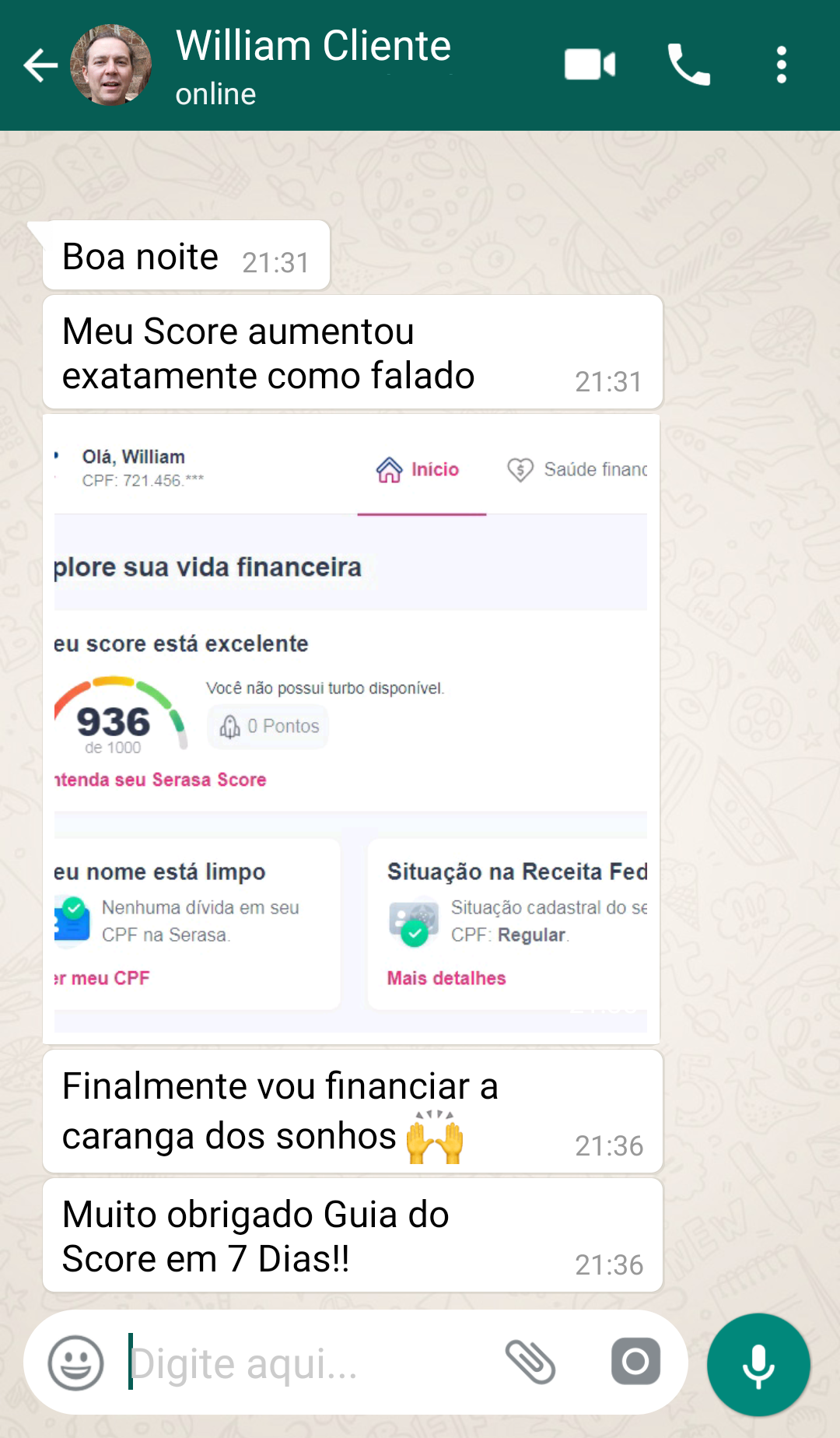This screenshot has width=840, height=1438.
Task: Open the Serasa score screenshot image
Action: click(351, 728)
